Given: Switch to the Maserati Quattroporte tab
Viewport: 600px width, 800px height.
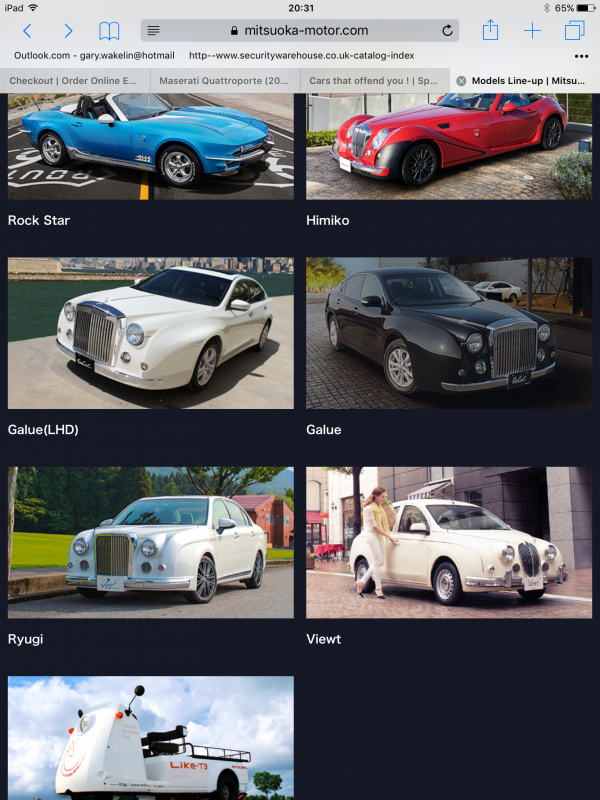Looking at the screenshot, I should [225, 80].
